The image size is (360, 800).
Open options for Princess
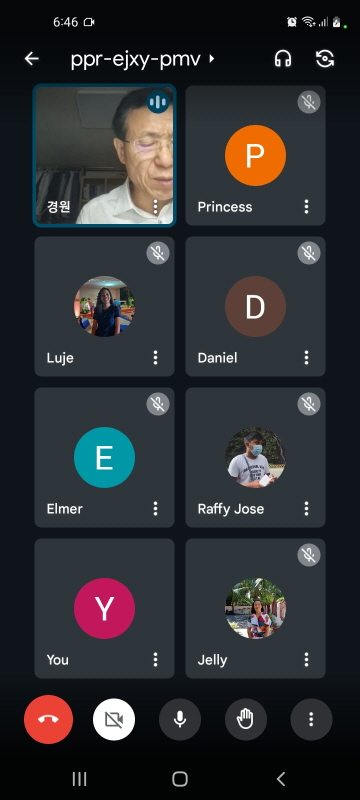[x=306, y=207]
